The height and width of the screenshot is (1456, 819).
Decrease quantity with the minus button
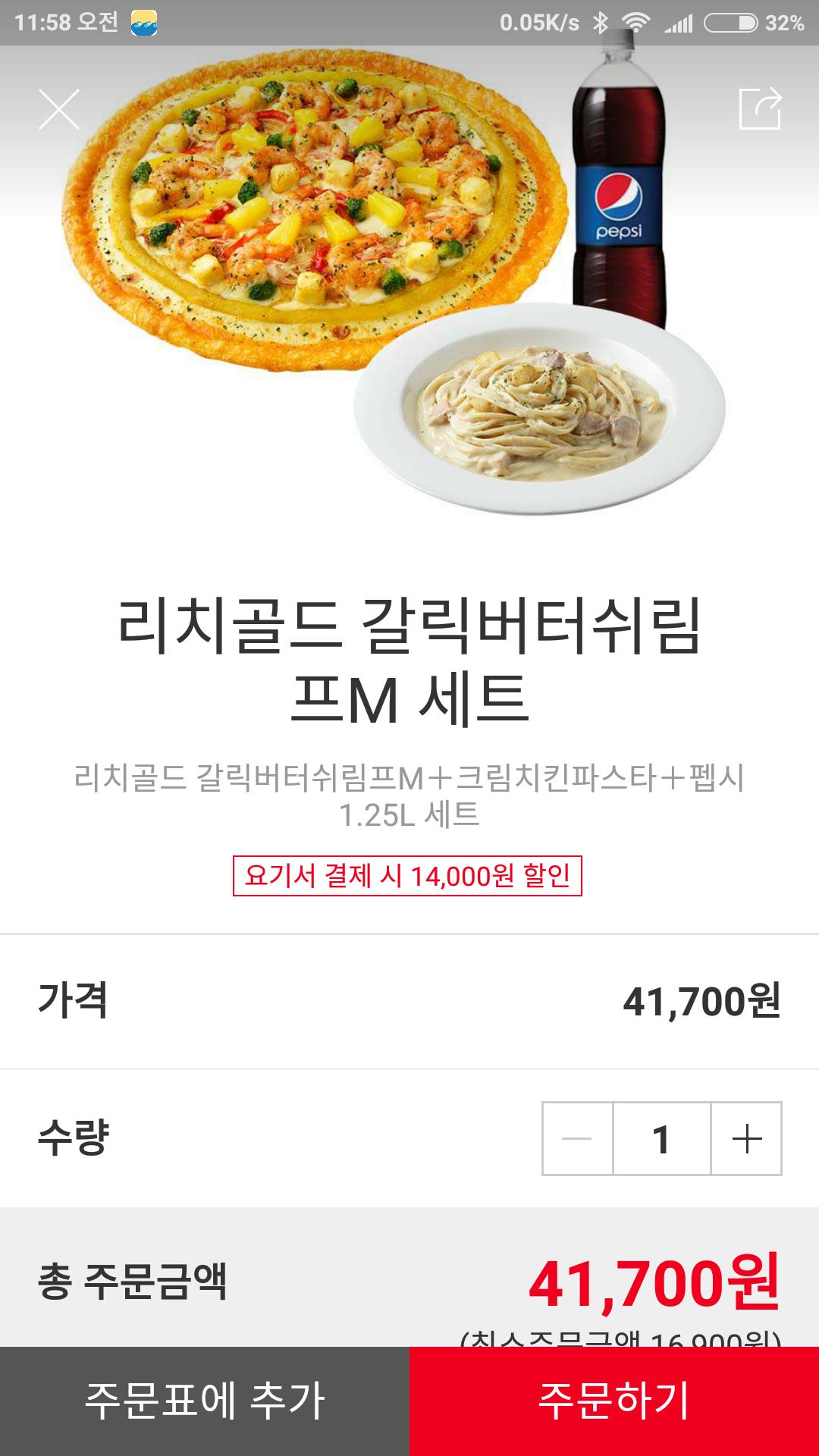pos(577,1139)
